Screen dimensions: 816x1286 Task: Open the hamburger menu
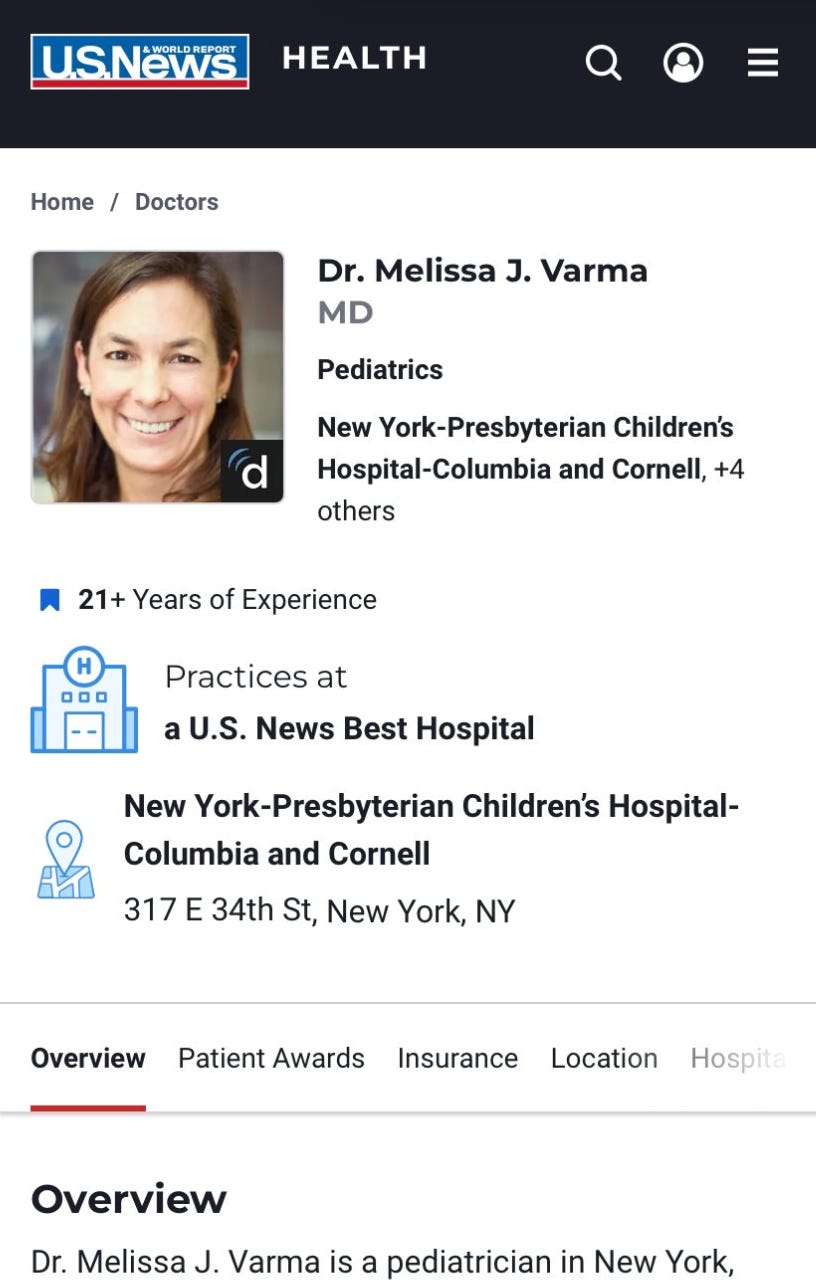[762, 63]
